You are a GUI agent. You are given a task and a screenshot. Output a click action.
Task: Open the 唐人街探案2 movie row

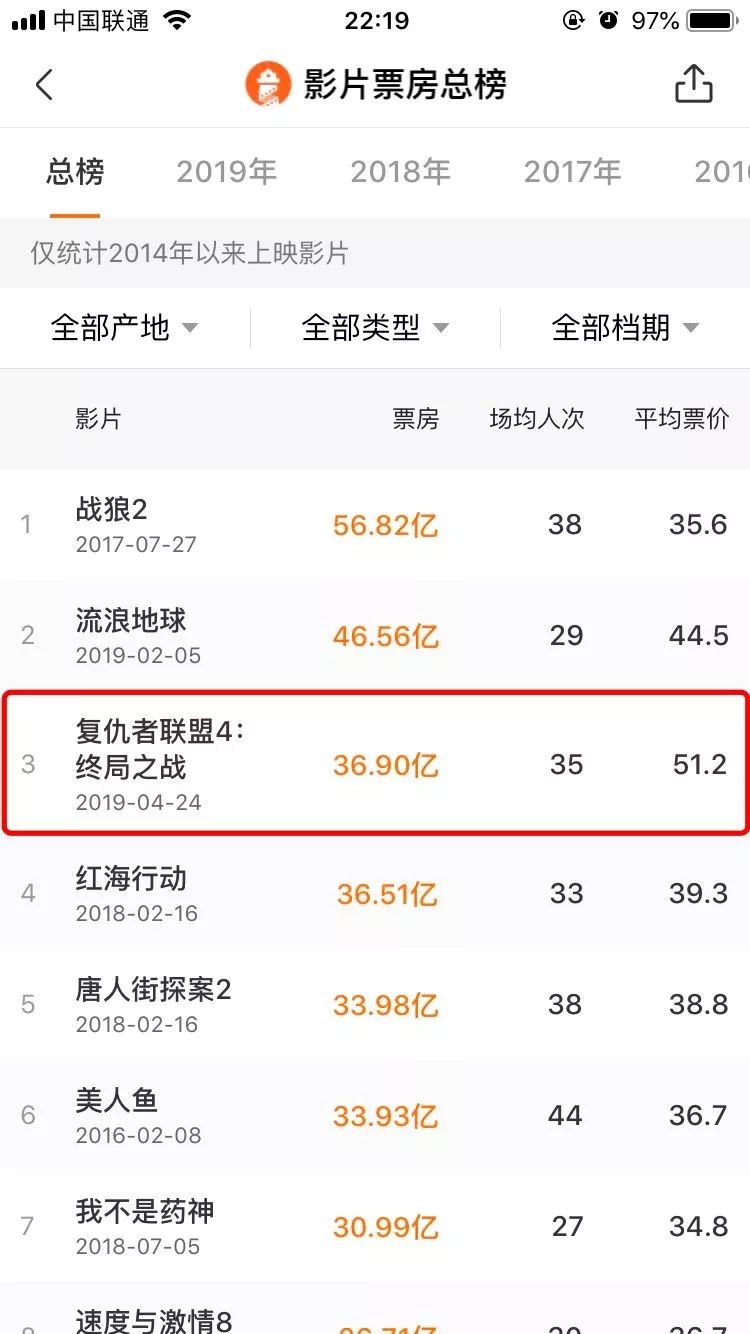(x=375, y=1004)
